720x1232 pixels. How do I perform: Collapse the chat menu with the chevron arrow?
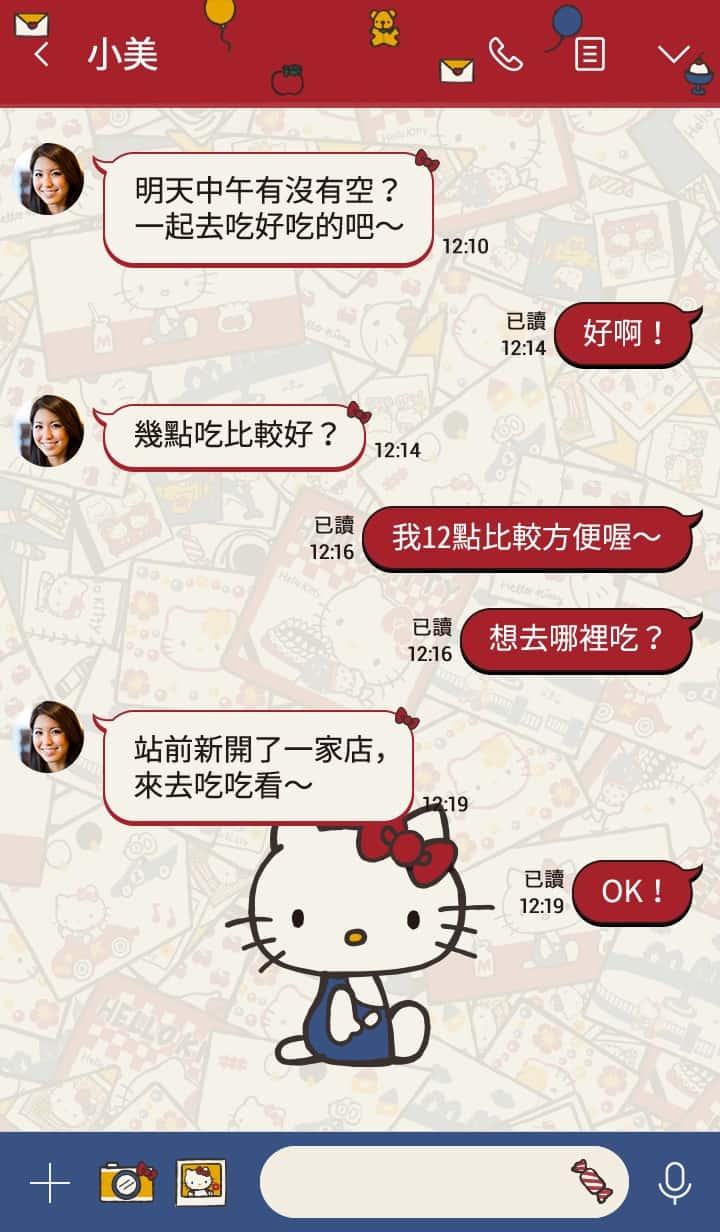click(674, 55)
